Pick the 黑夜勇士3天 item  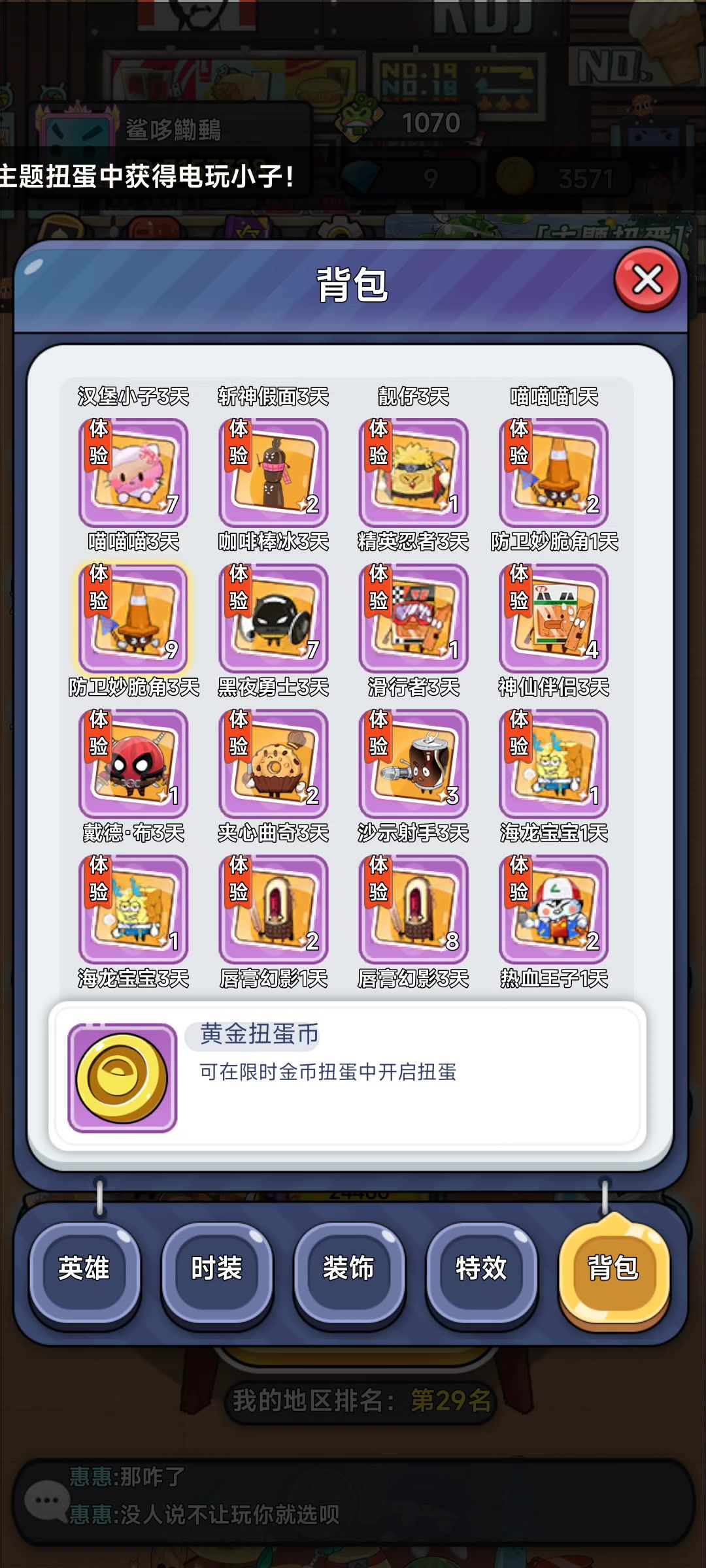(x=273, y=618)
